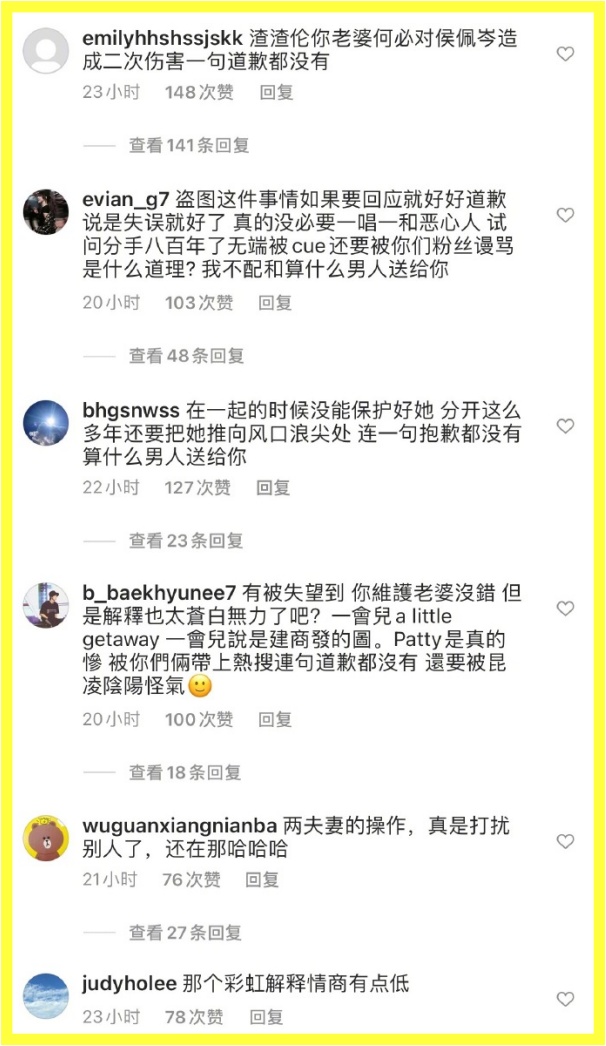Reply to emilyhhshssjskk's comment
The image size is (606, 1046).
click(x=276, y=92)
